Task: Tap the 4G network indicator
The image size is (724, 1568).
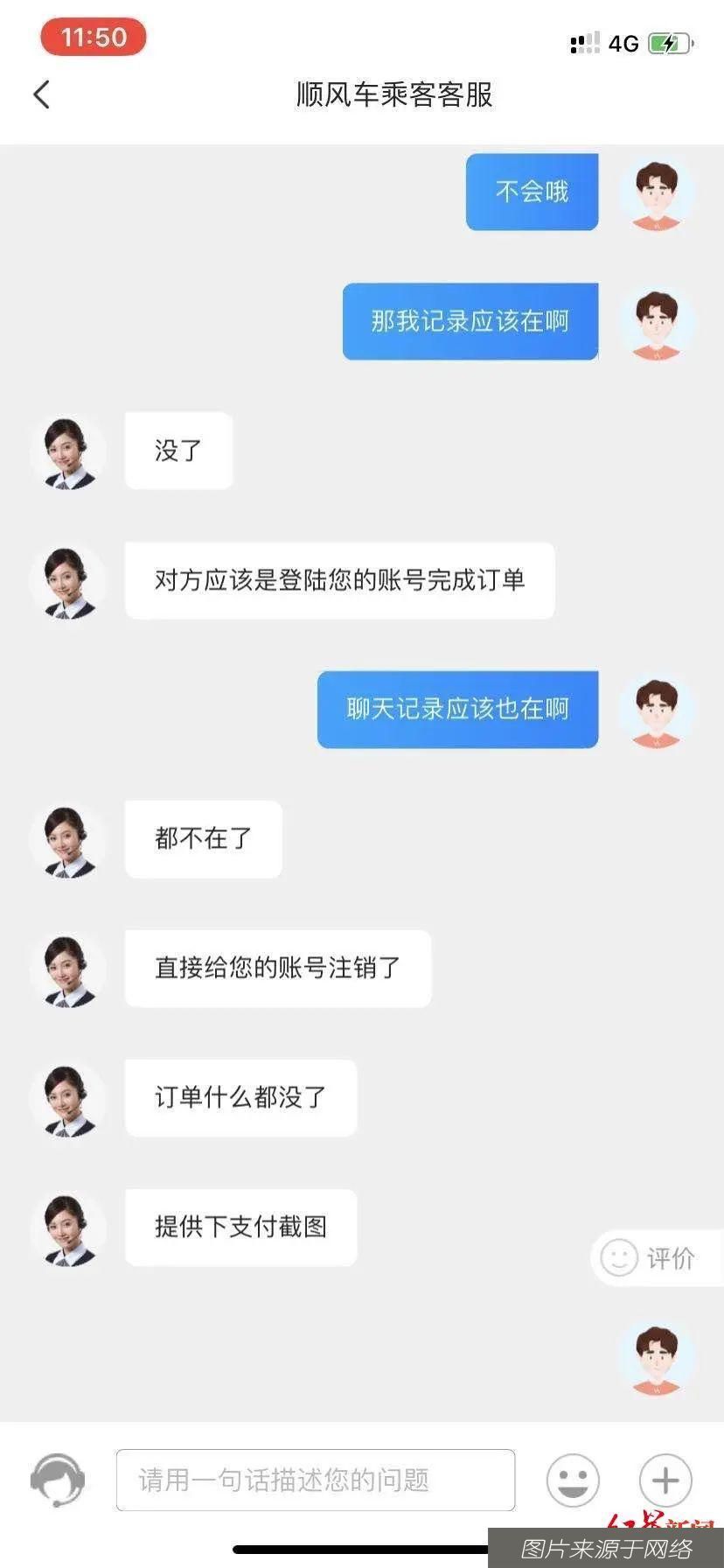Action: click(x=622, y=44)
